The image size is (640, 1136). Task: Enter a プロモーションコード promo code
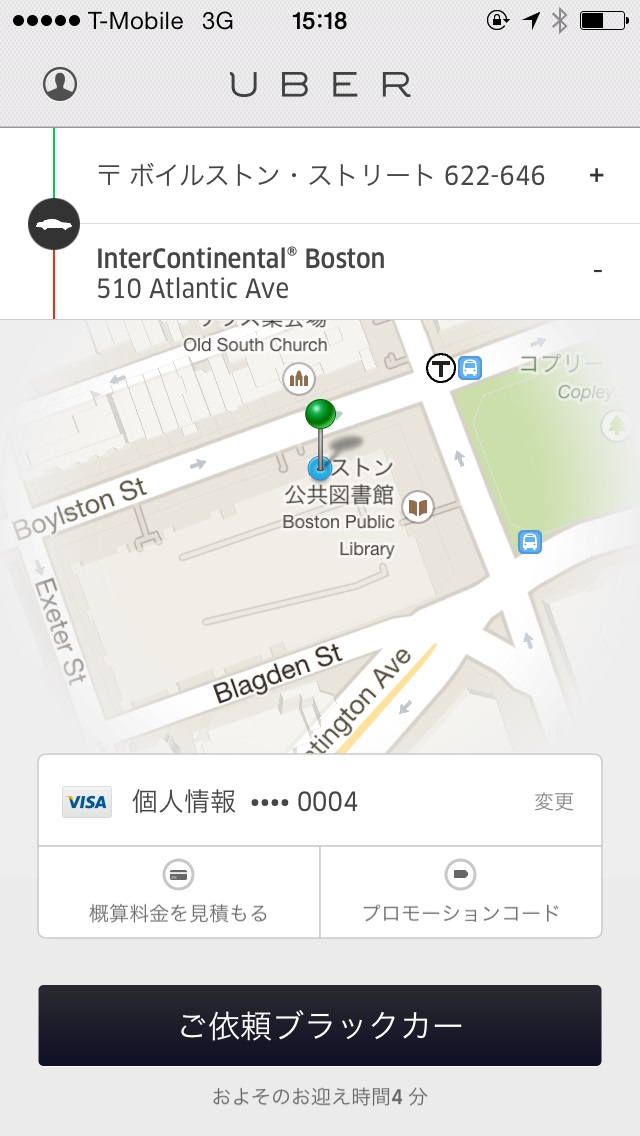pos(461,892)
